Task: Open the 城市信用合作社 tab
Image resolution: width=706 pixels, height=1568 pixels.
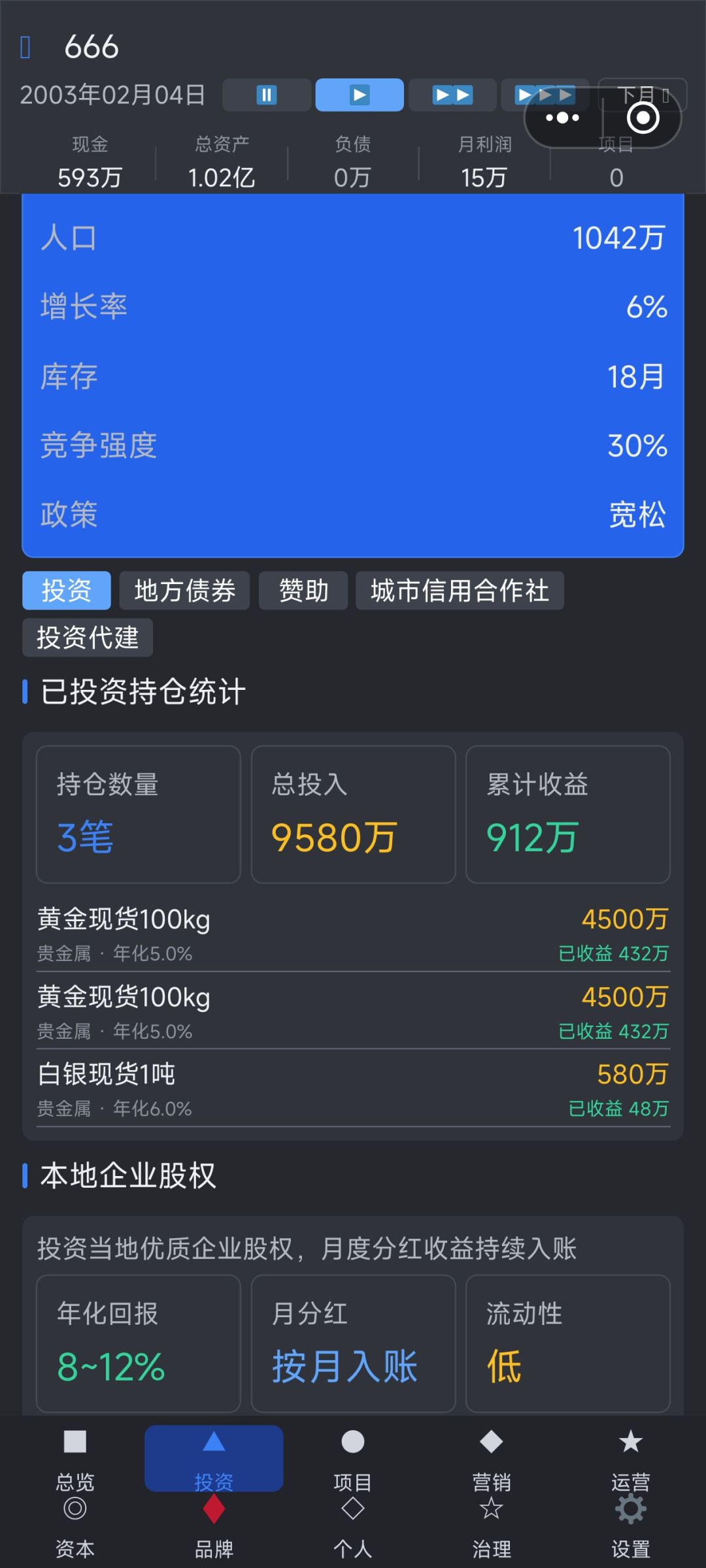Action: coord(460,591)
